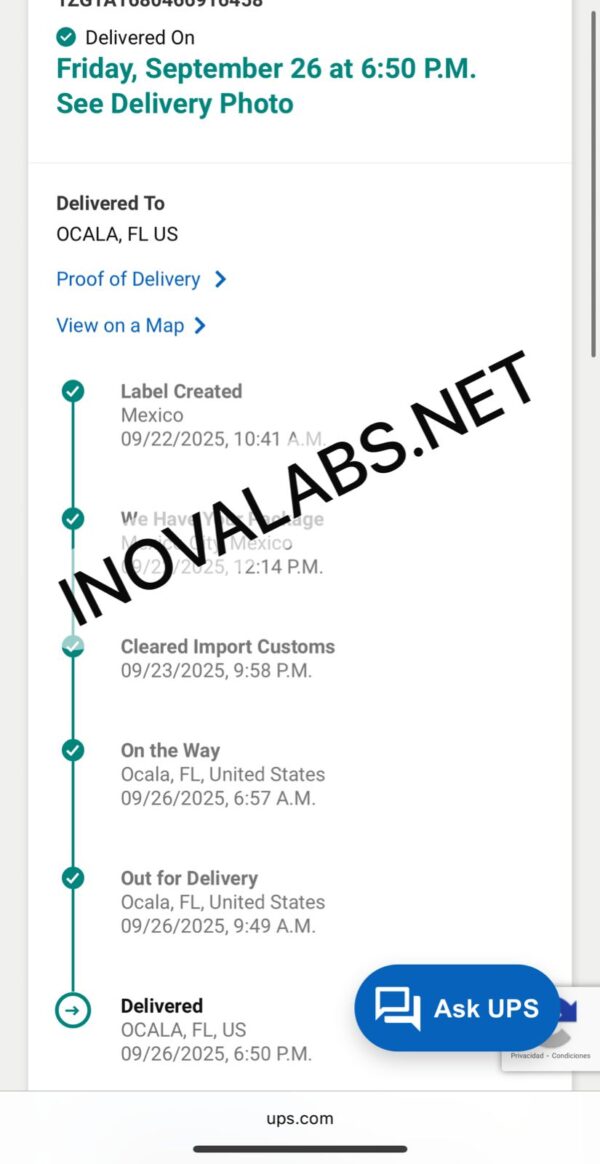Open View on a Map
This screenshot has width=600, height=1164.
click(x=130, y=325)
